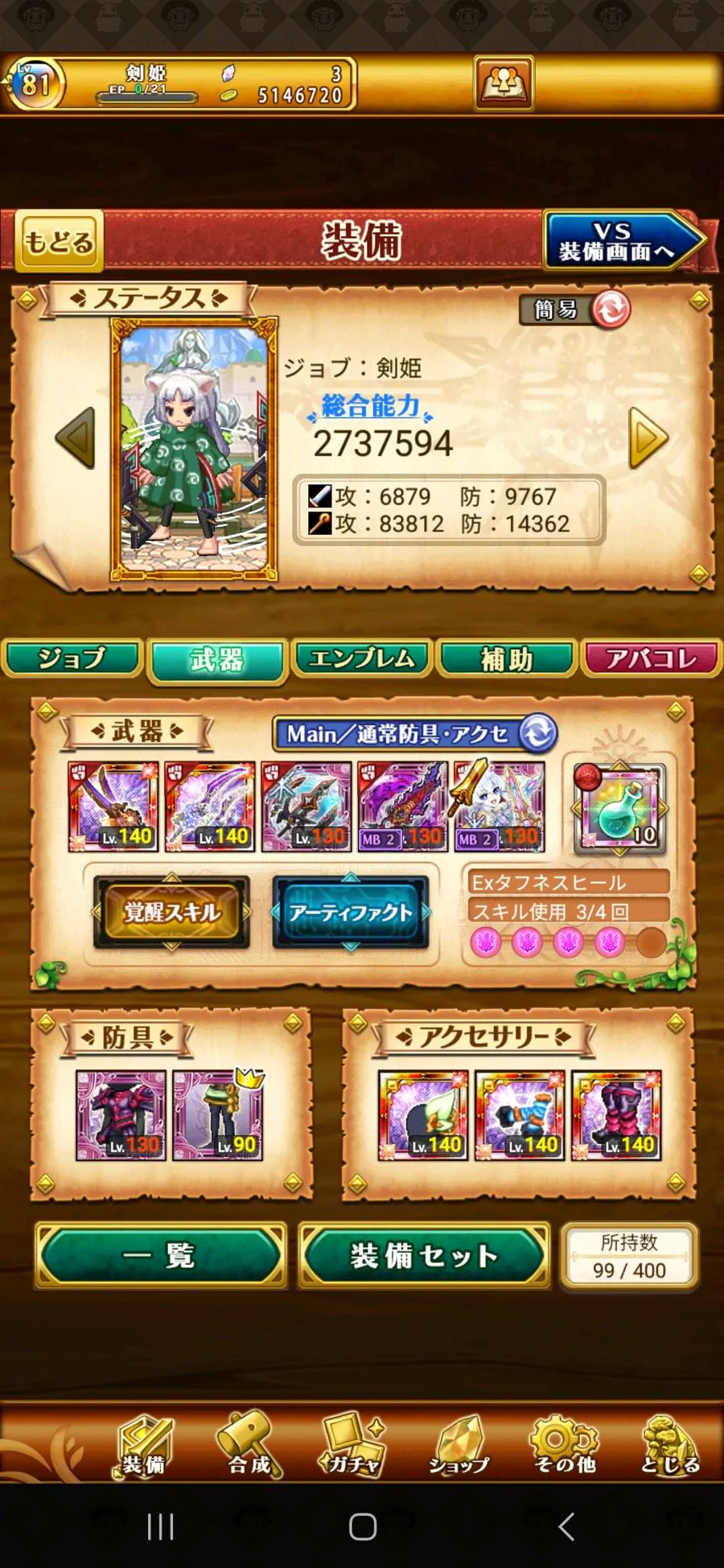
Task: Show the next character with right arrow
Action: tap(648, 438)
